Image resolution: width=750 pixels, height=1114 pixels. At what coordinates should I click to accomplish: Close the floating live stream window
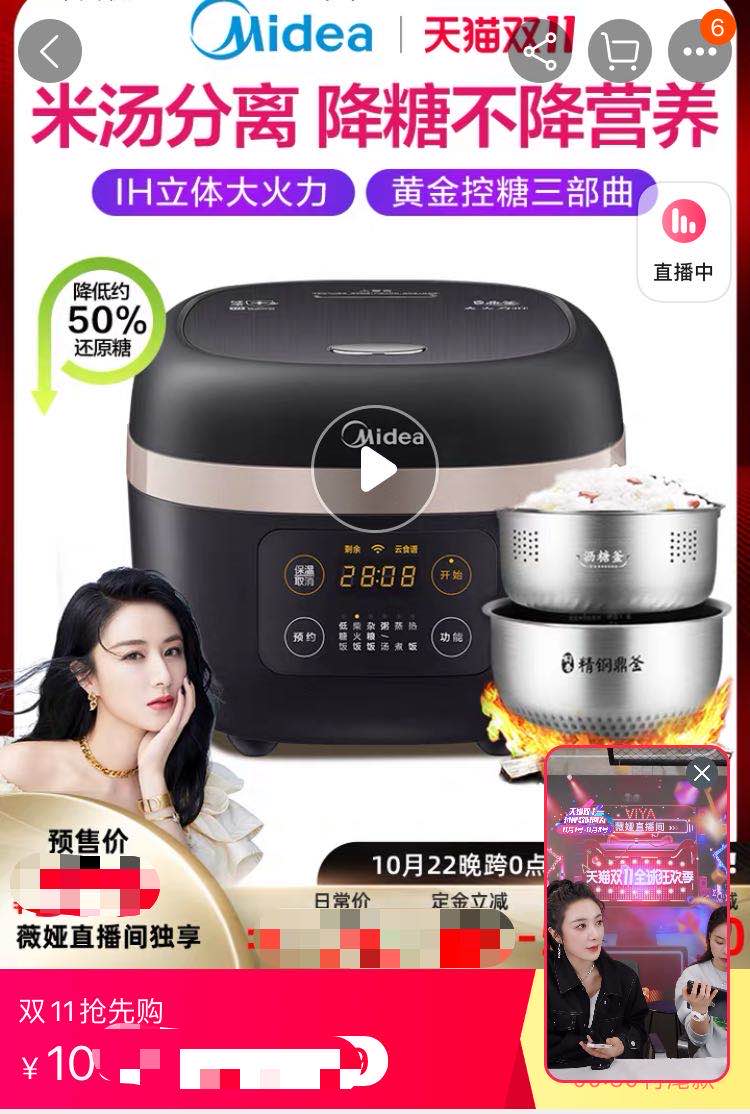702,773
